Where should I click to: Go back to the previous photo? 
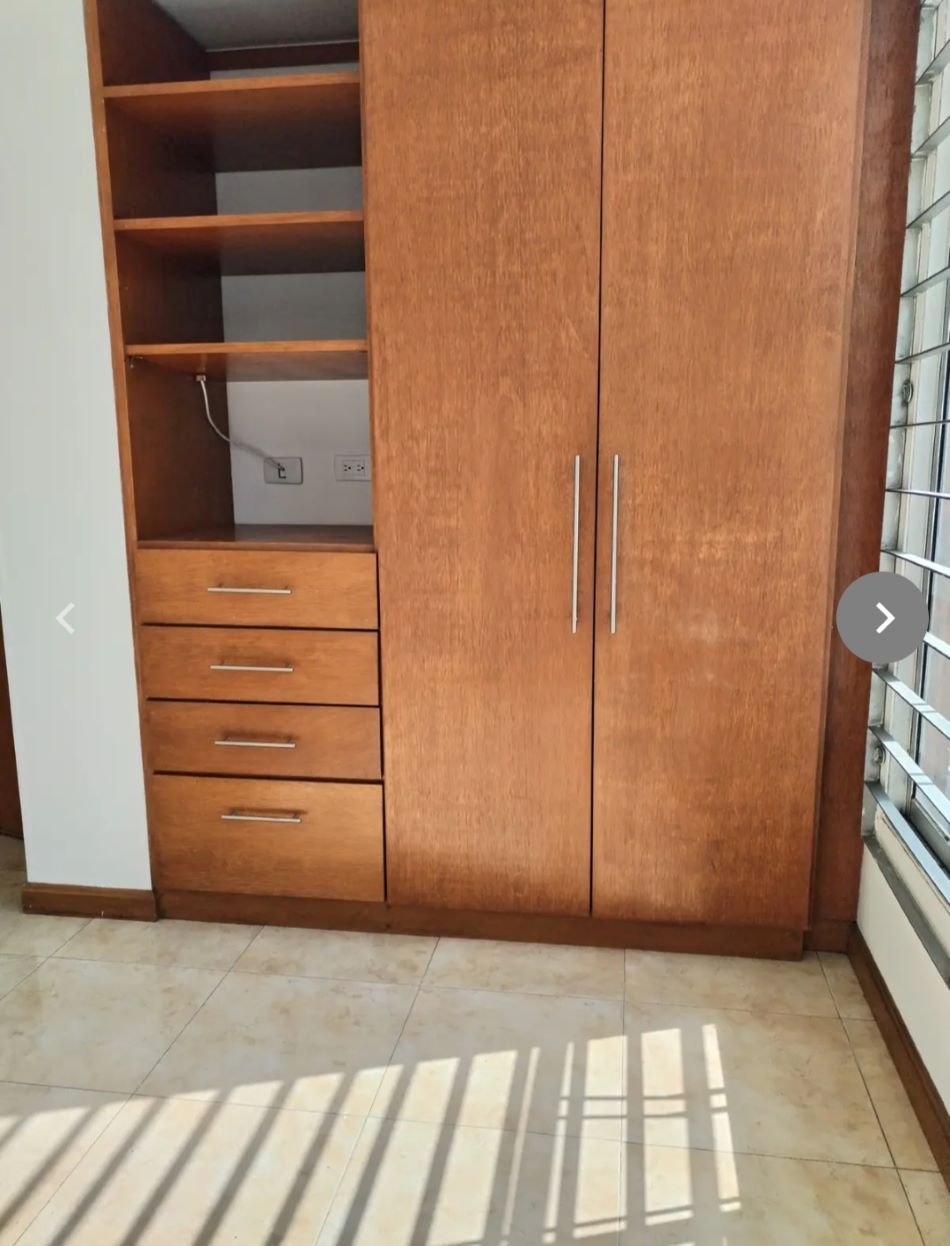pyautogui.click(x=65, y=619)
